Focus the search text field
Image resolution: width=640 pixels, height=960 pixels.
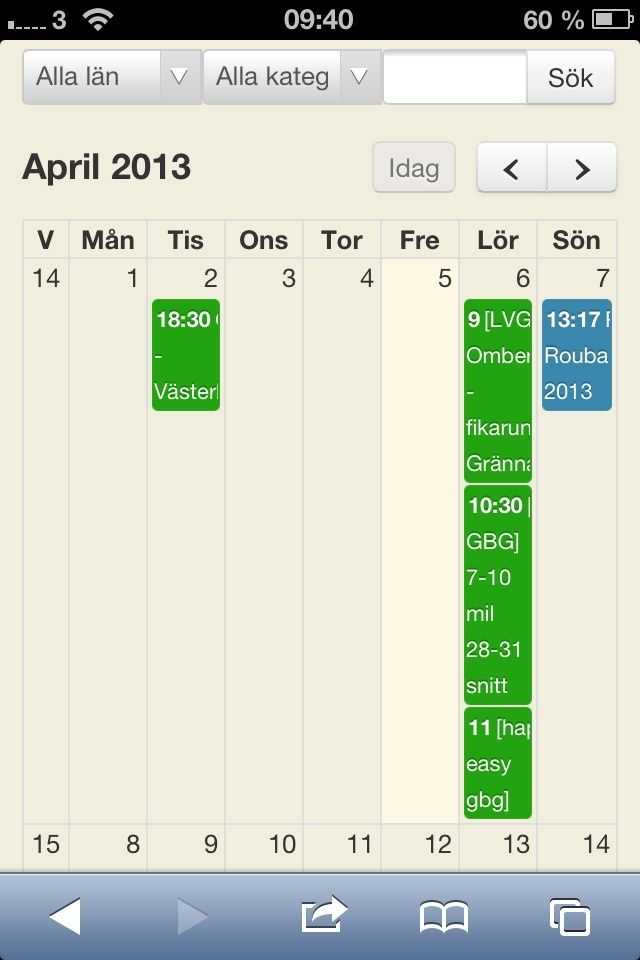point(455,77)
